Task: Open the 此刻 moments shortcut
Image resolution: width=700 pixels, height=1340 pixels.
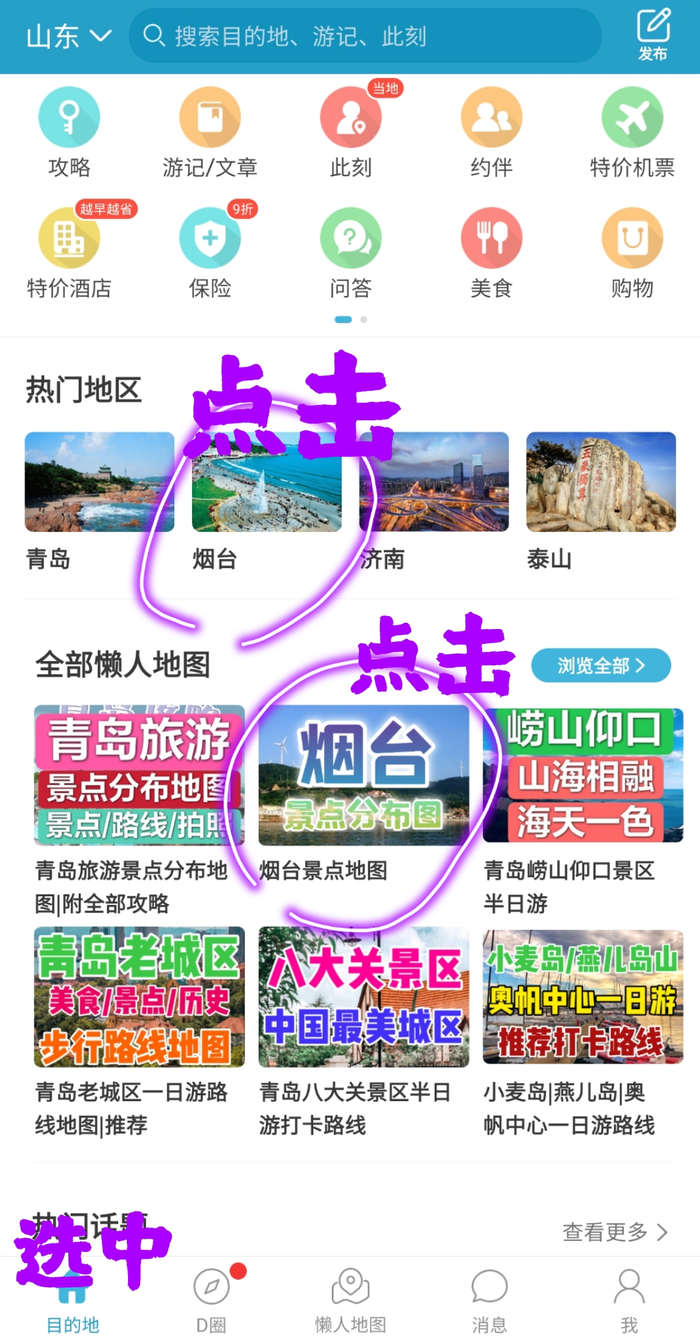Action: click(x=350, y=132)
